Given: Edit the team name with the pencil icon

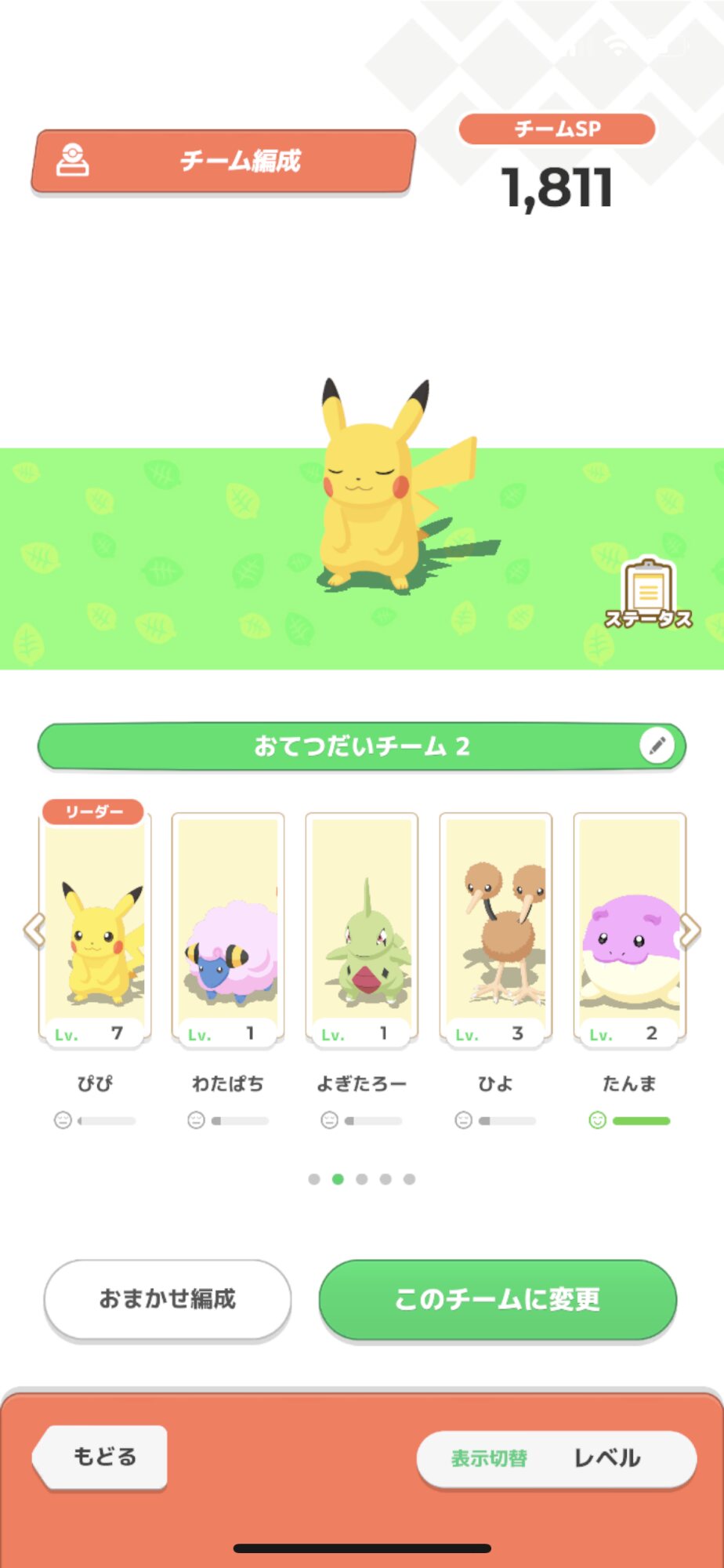Looking at the screenshot, I should tap(657, 746).
